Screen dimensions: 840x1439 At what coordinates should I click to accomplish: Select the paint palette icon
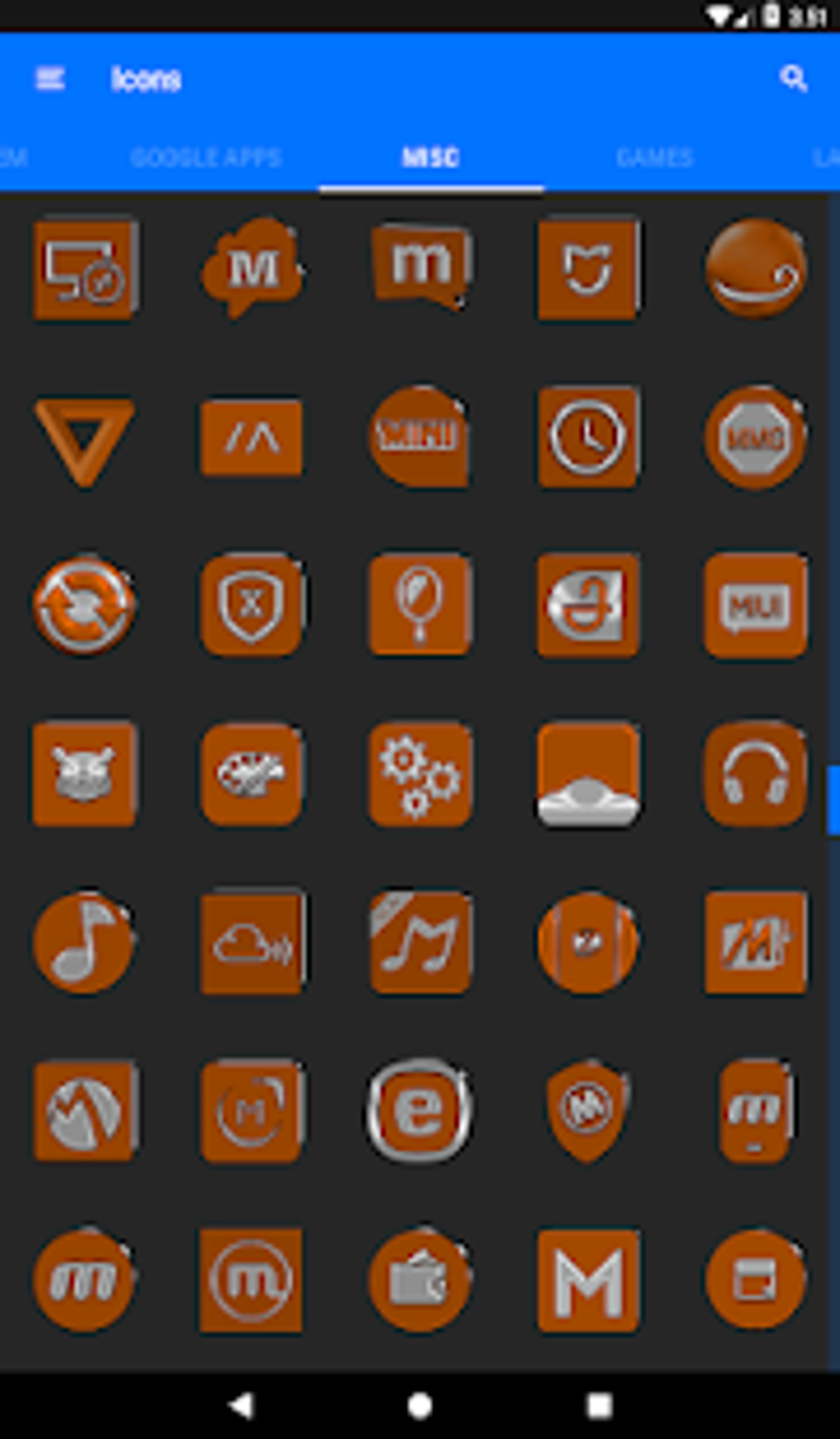(x=251, y=774)
